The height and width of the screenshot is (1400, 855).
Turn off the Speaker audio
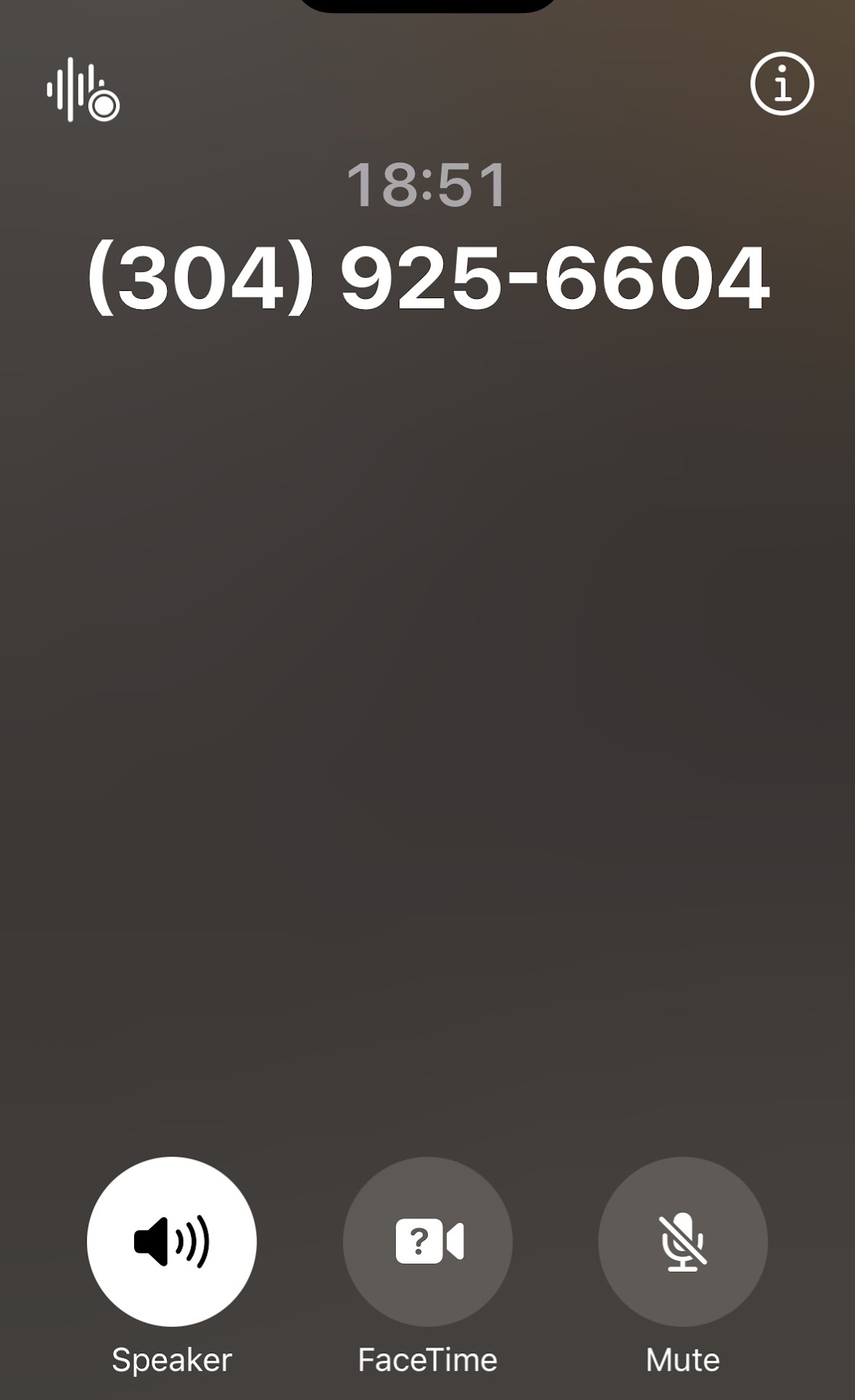pyautogui.click(x=171, y=1241)
